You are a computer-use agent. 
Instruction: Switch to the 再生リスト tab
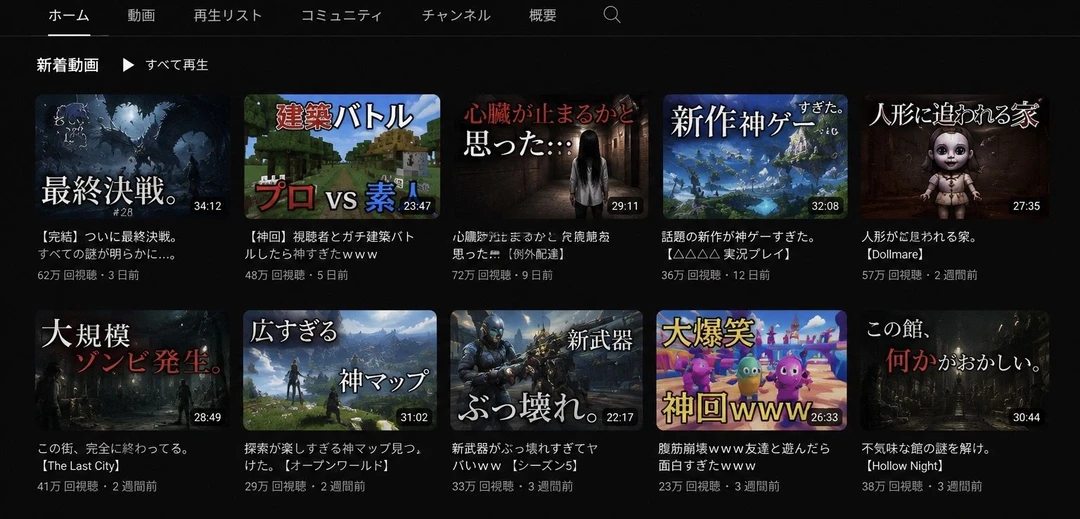click(x=228, y=16)
